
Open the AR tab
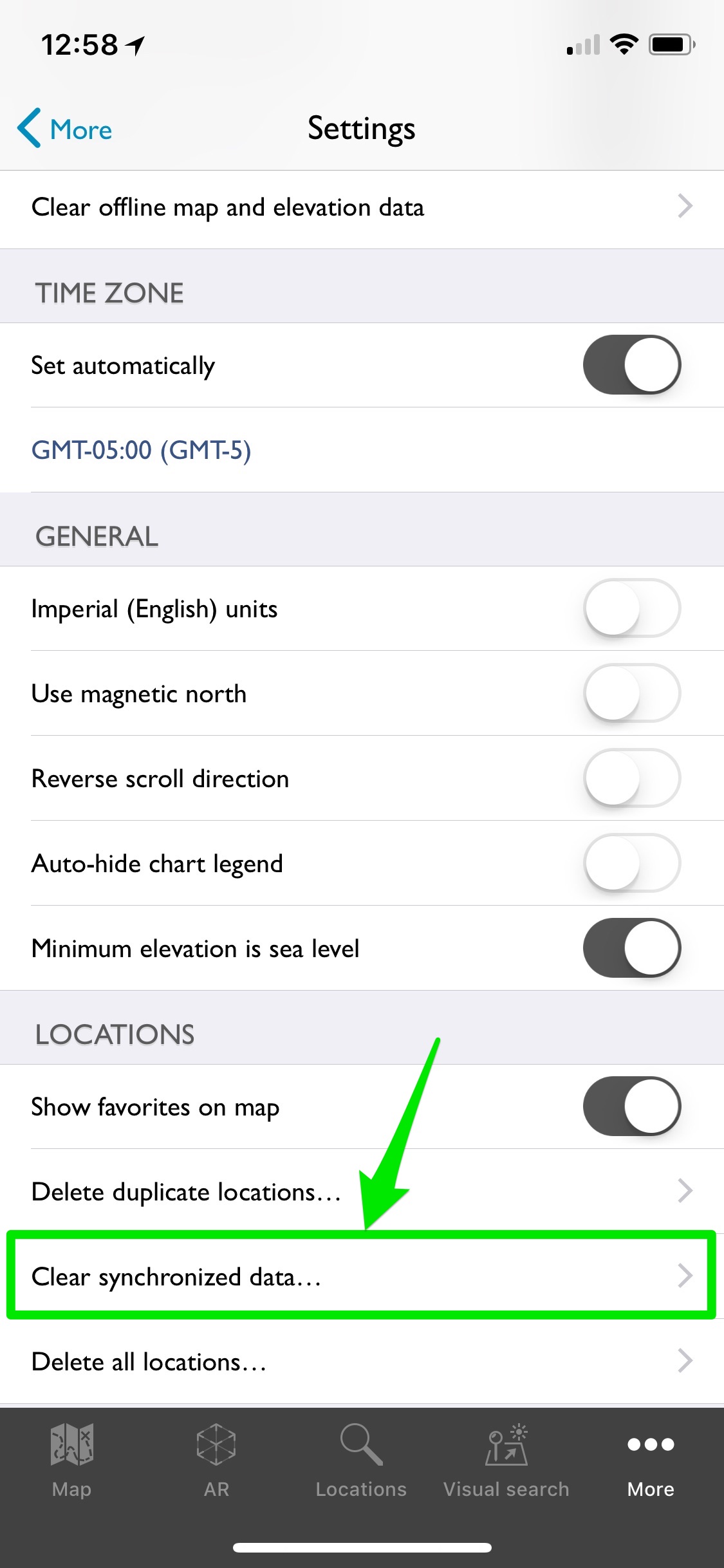pyautogui.click(x=216, y=1461)
